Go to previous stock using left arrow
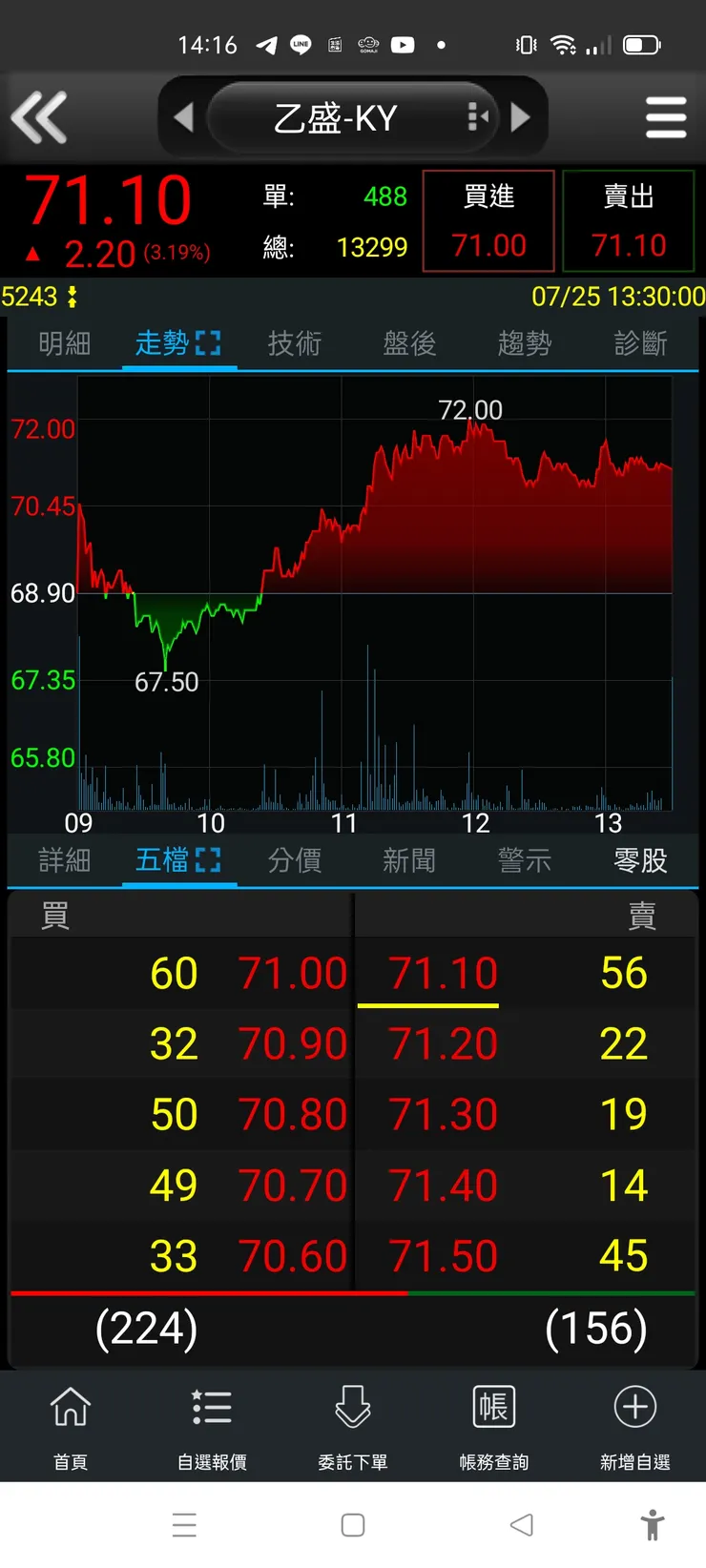Screen dimensions: 706x1568 click(x=184, y=116)
